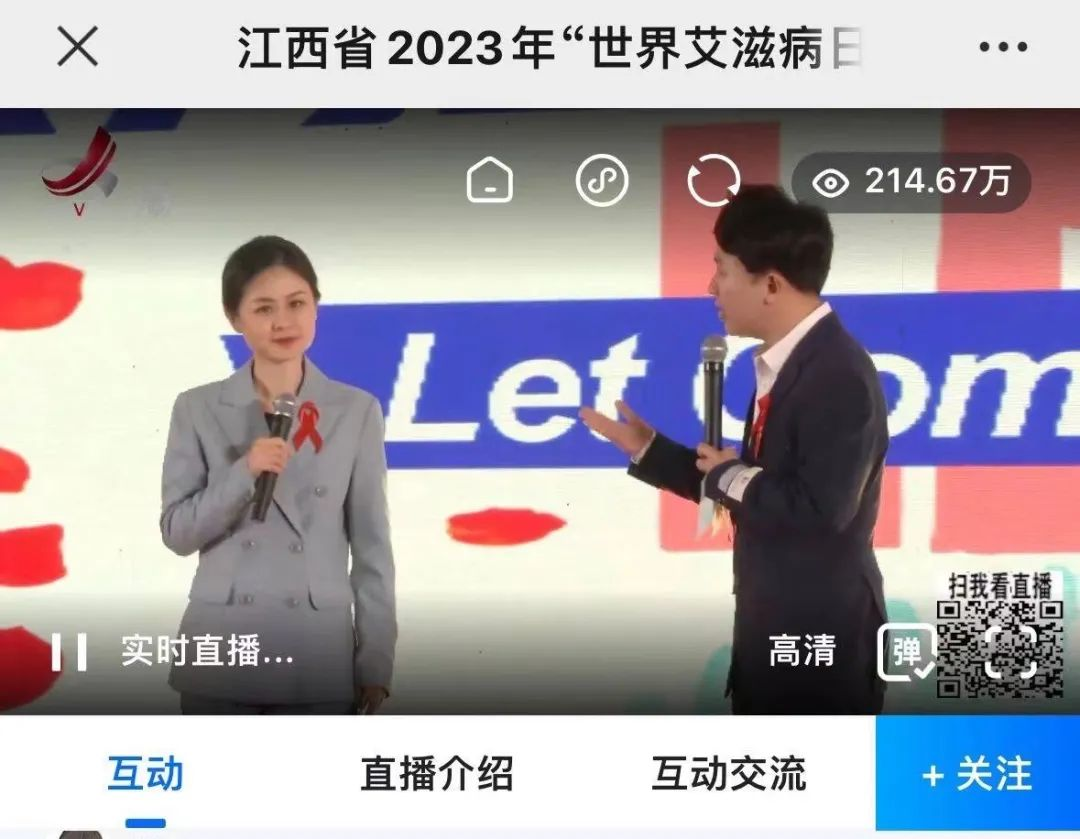Follow the channel with + 关注
The width and height of the screenshot is (1080, 839).
[x=977, y=774]
